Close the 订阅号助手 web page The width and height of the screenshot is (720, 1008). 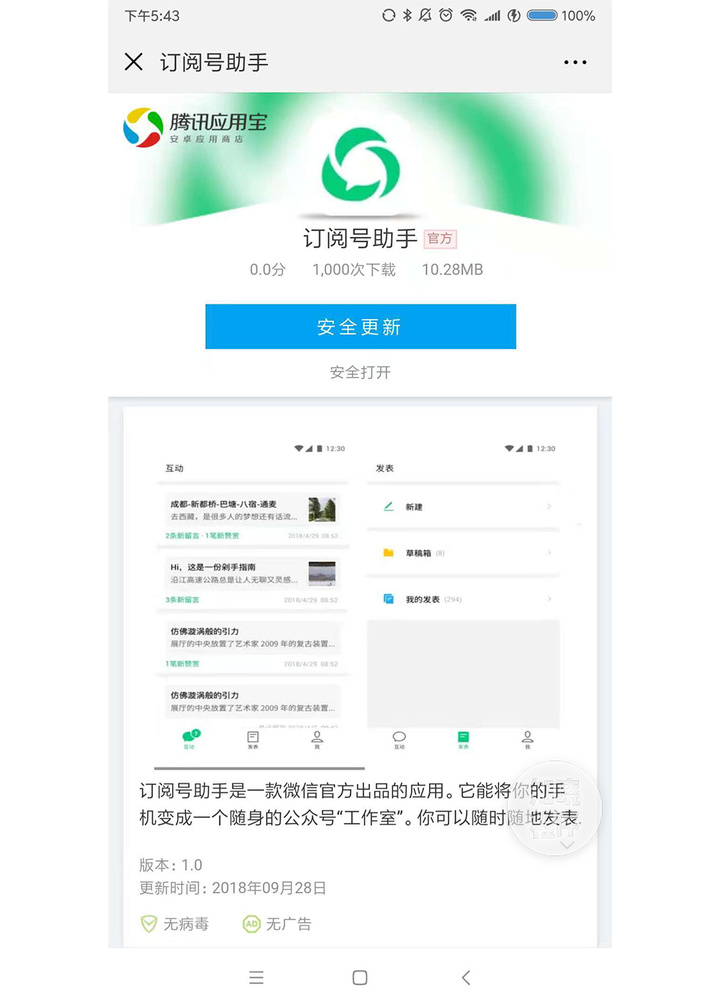[134, 62]
